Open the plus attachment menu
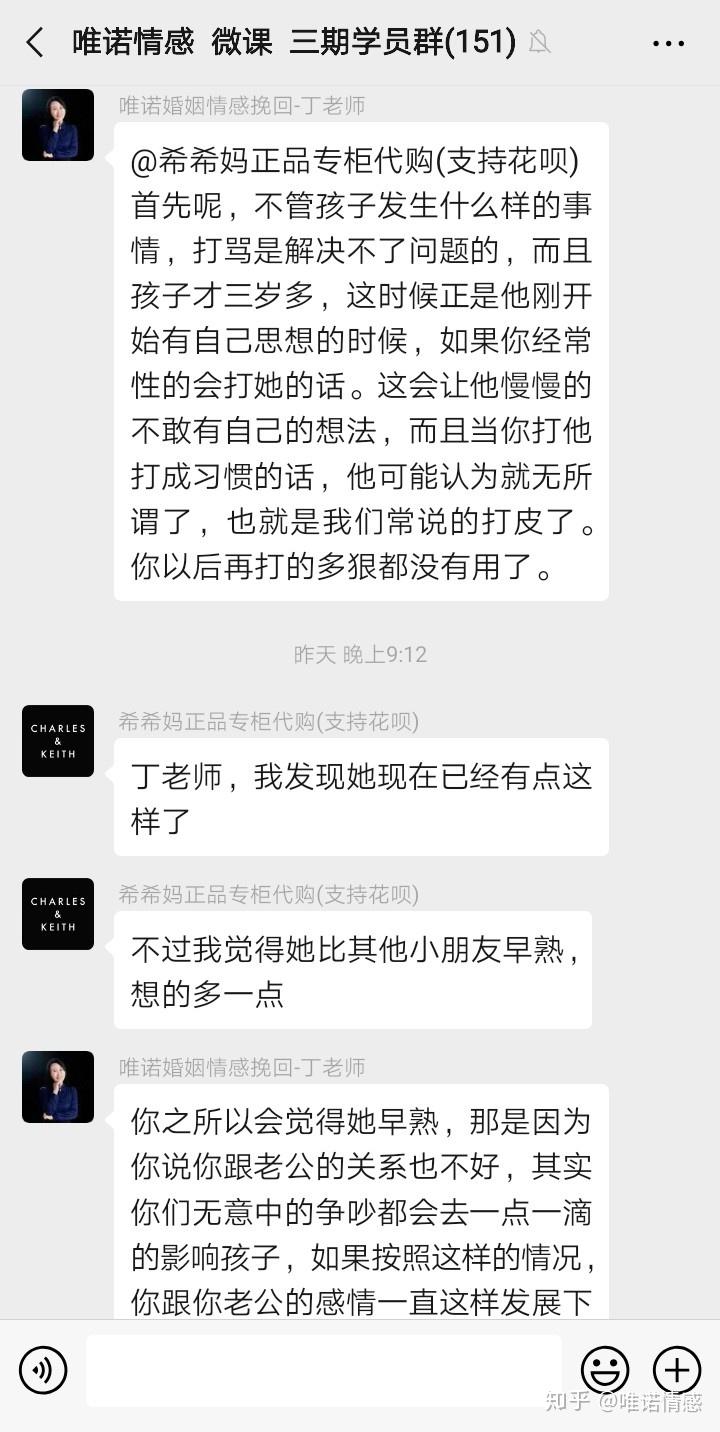 click(x=677, y=1369)
